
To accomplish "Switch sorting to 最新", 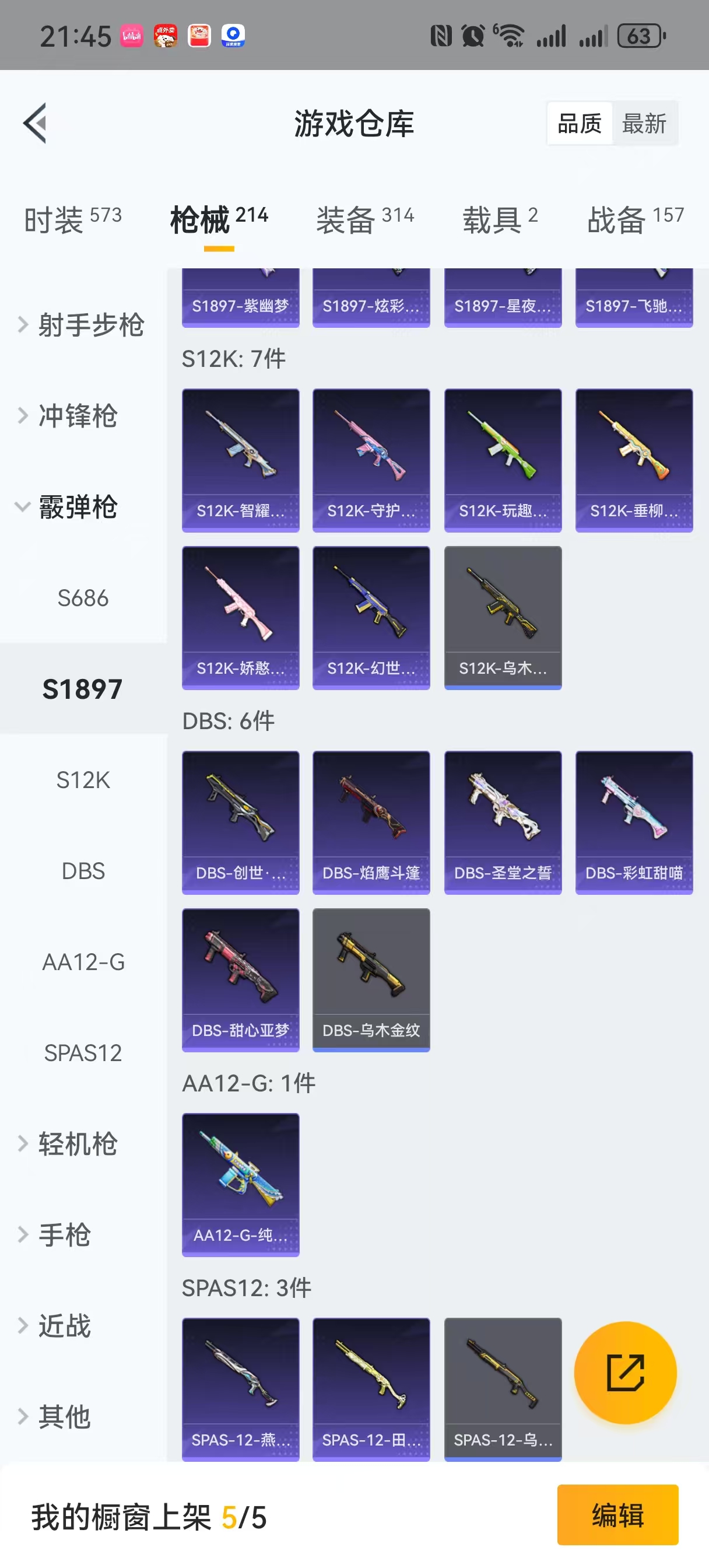I will (644, 124).
